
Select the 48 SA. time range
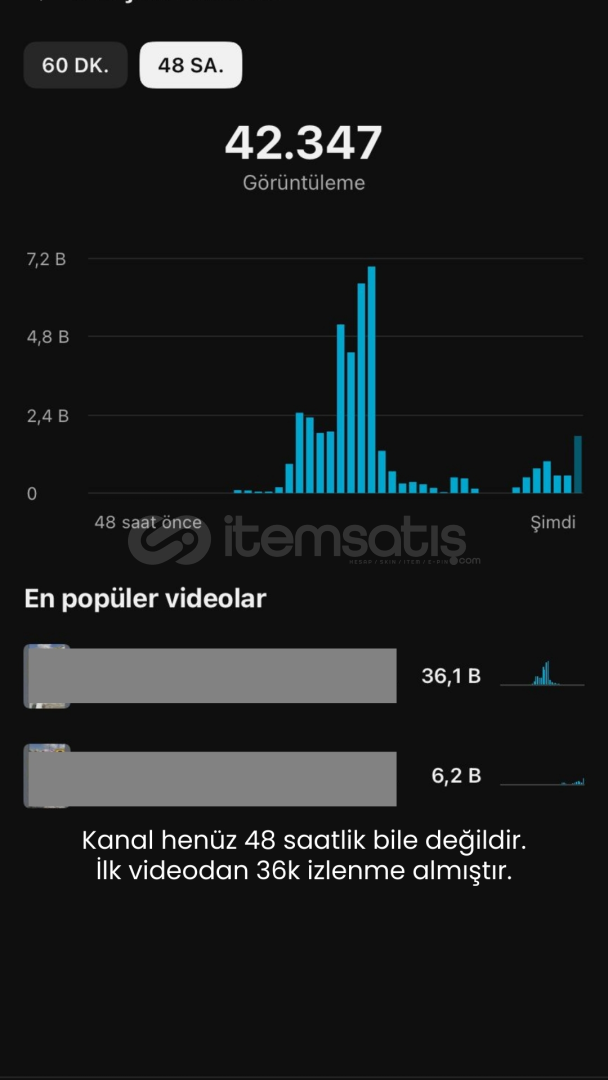click(191, 65)
